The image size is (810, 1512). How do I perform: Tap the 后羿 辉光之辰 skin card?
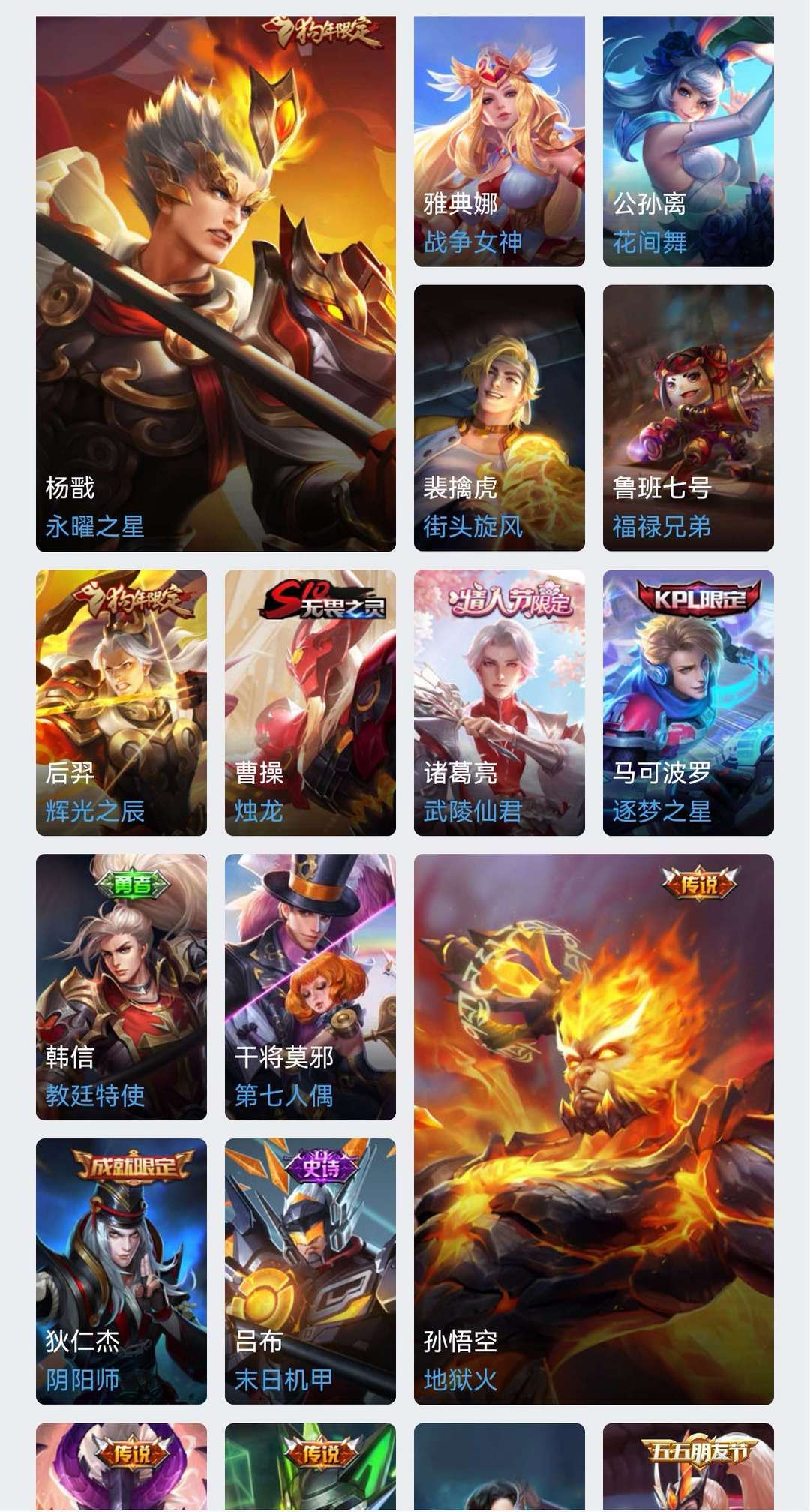point(121,703)
